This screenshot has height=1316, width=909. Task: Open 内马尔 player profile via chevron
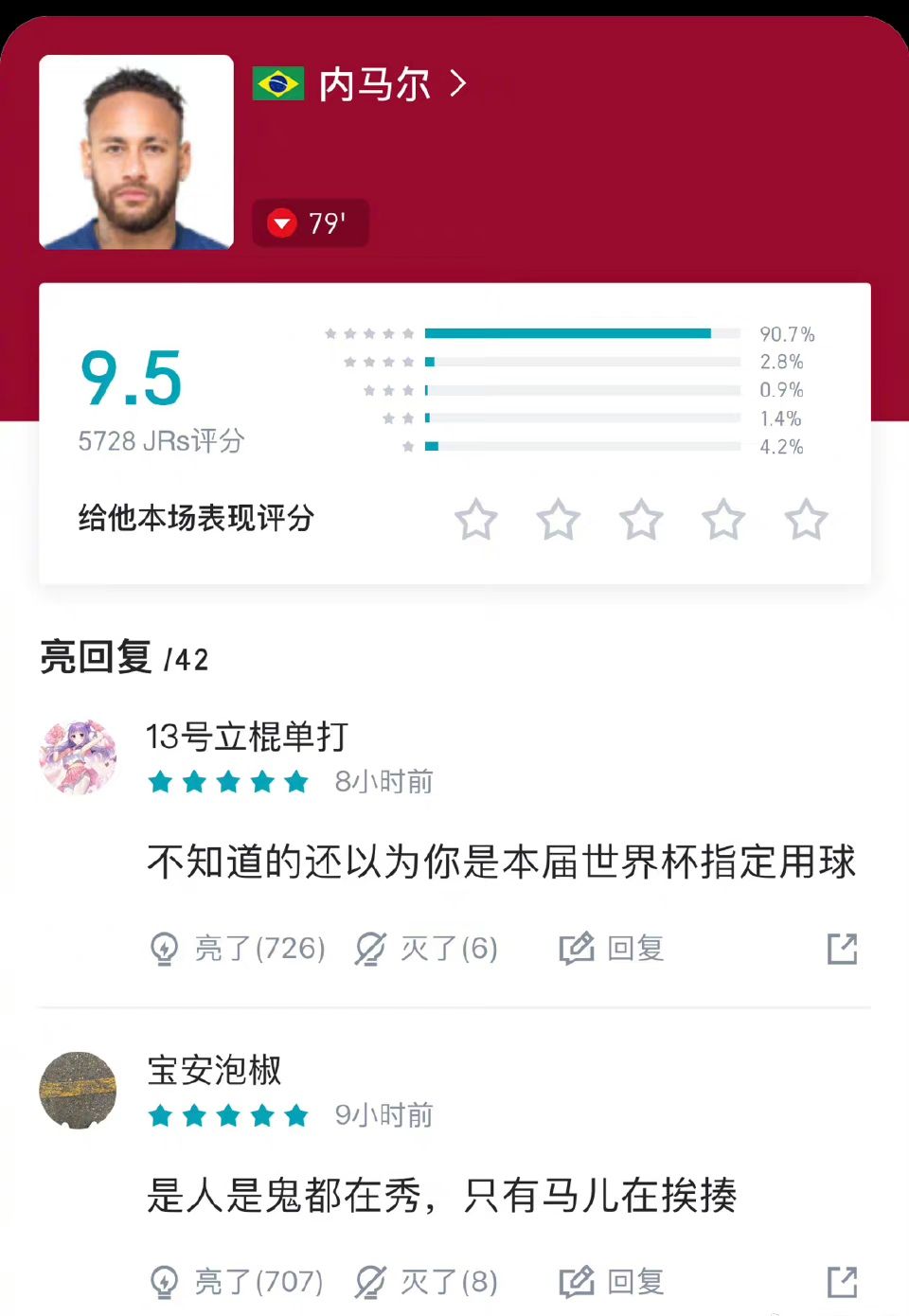(458, 84)
